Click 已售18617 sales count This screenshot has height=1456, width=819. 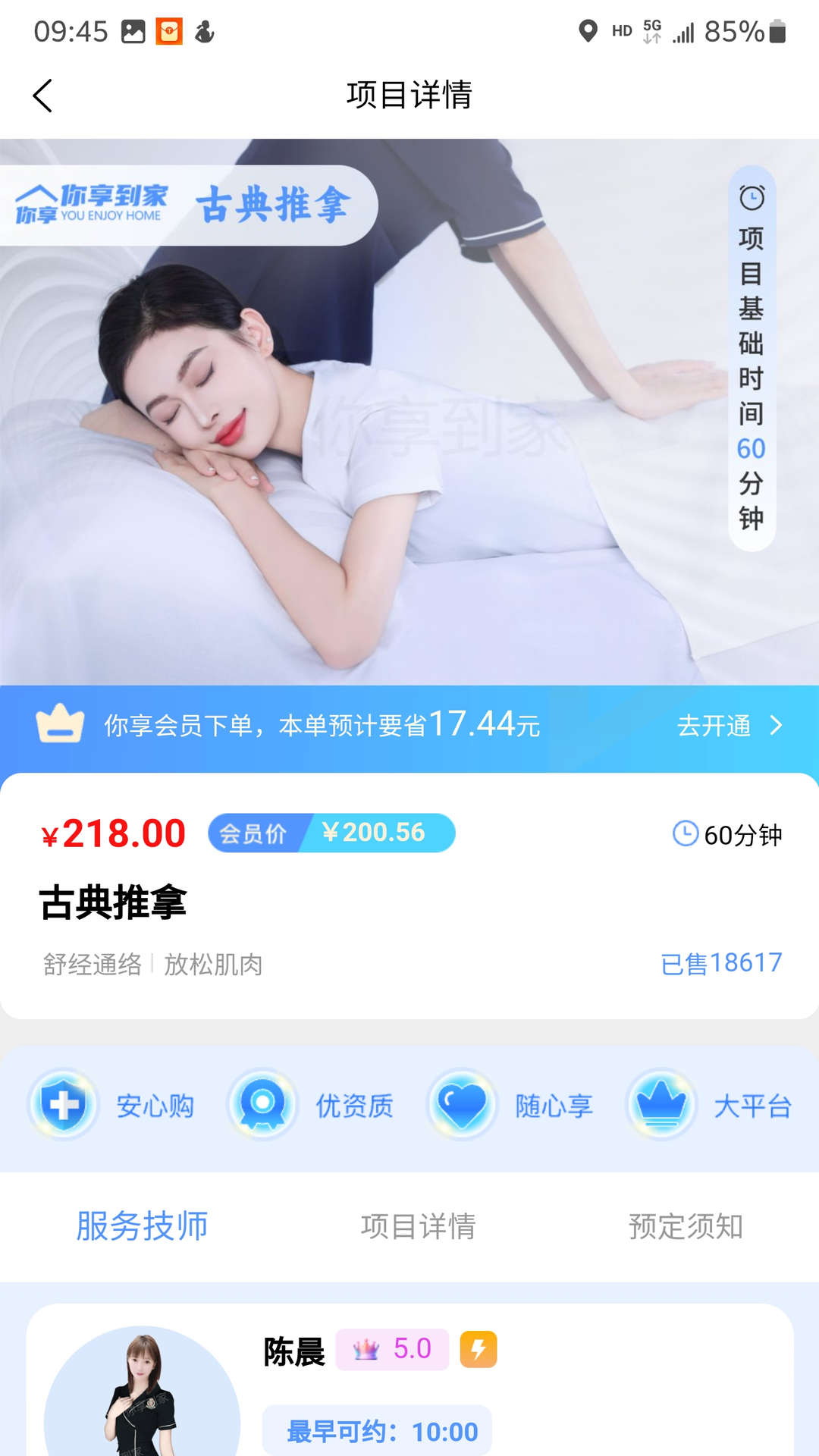tap(720, 962)
